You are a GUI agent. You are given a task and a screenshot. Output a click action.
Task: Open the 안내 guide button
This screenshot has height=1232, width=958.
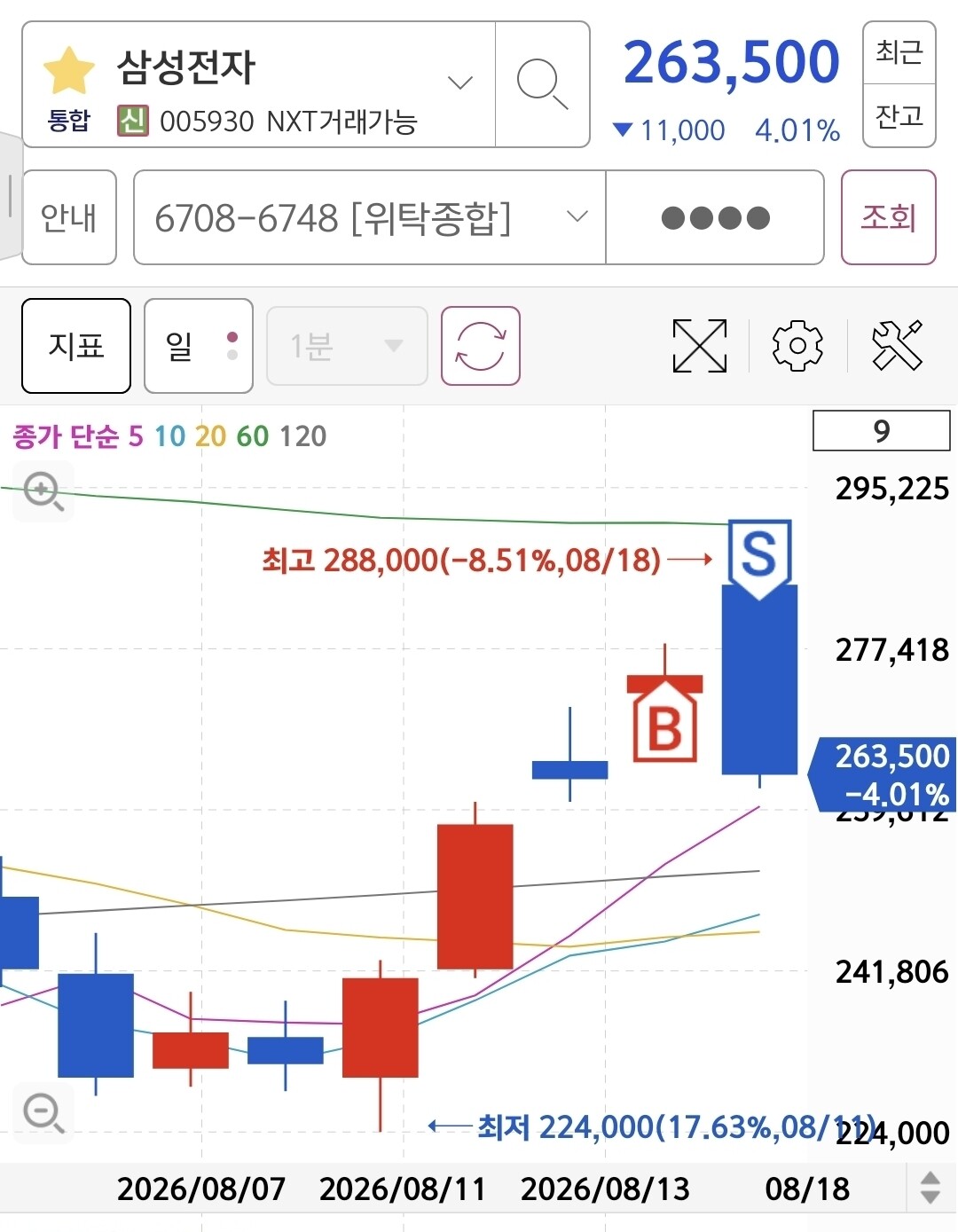[69, 217]
